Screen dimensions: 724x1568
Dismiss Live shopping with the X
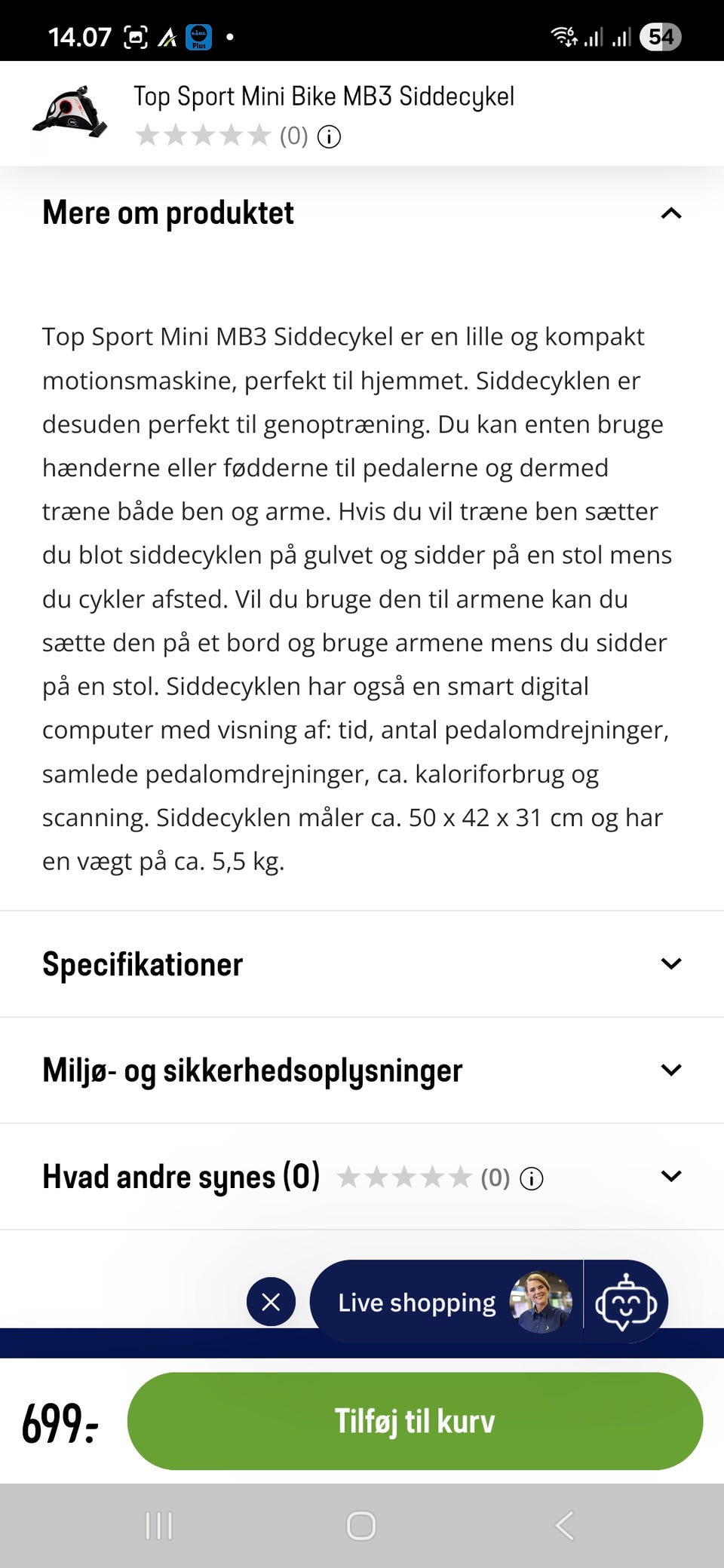pos(270,1302)
